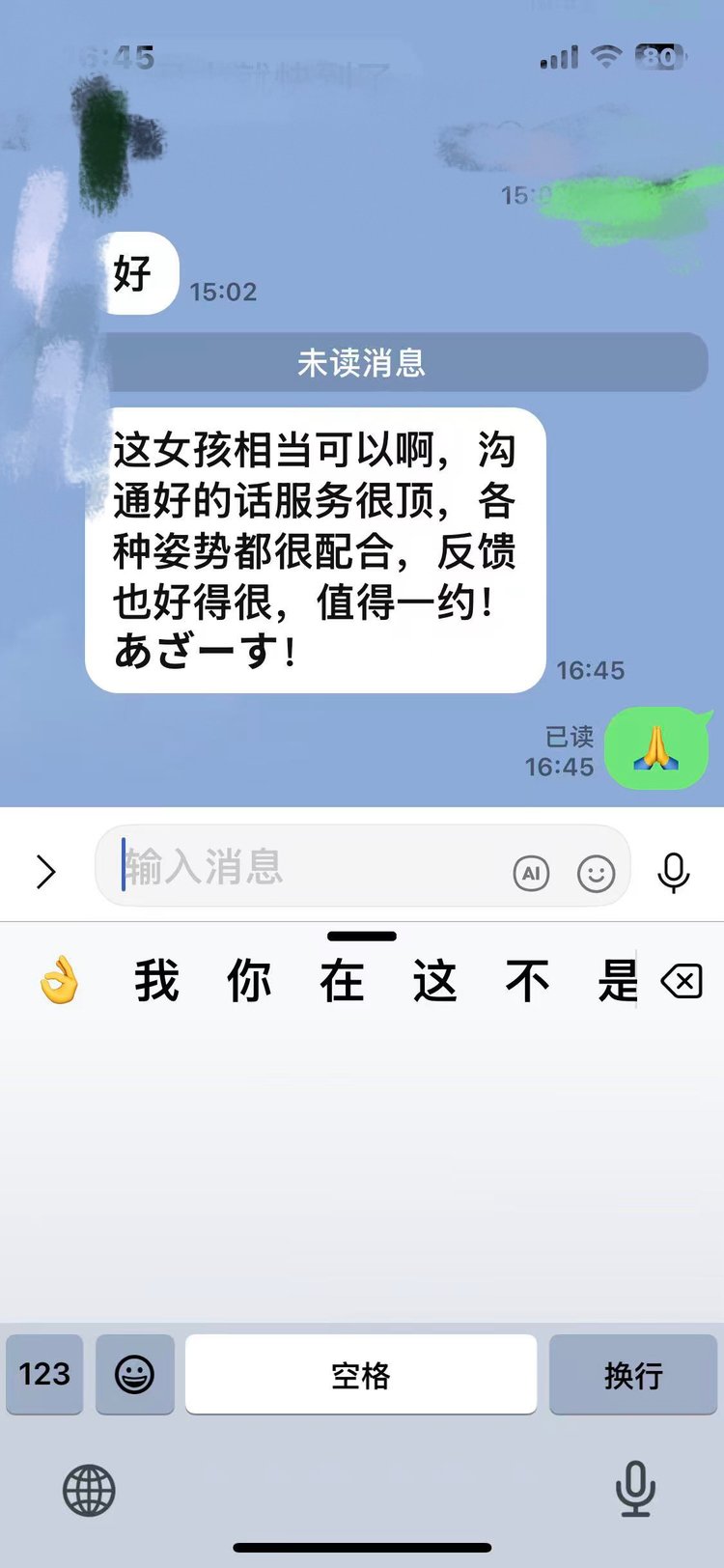
Task: Insert the suggested word 不
Action: pos(527,981)
